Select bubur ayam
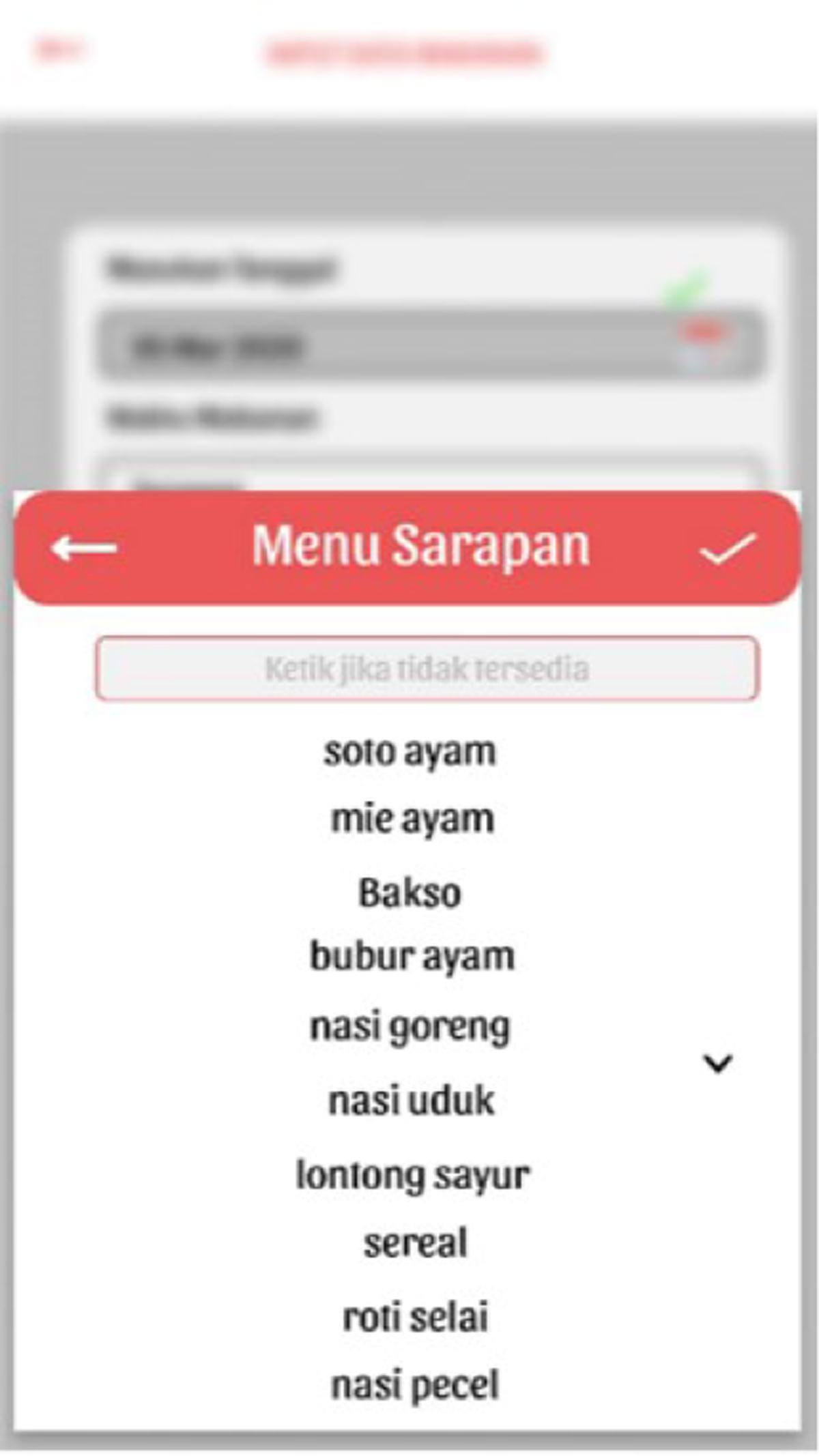Screen dimensions: 819x1456 [x=412, y=957]
